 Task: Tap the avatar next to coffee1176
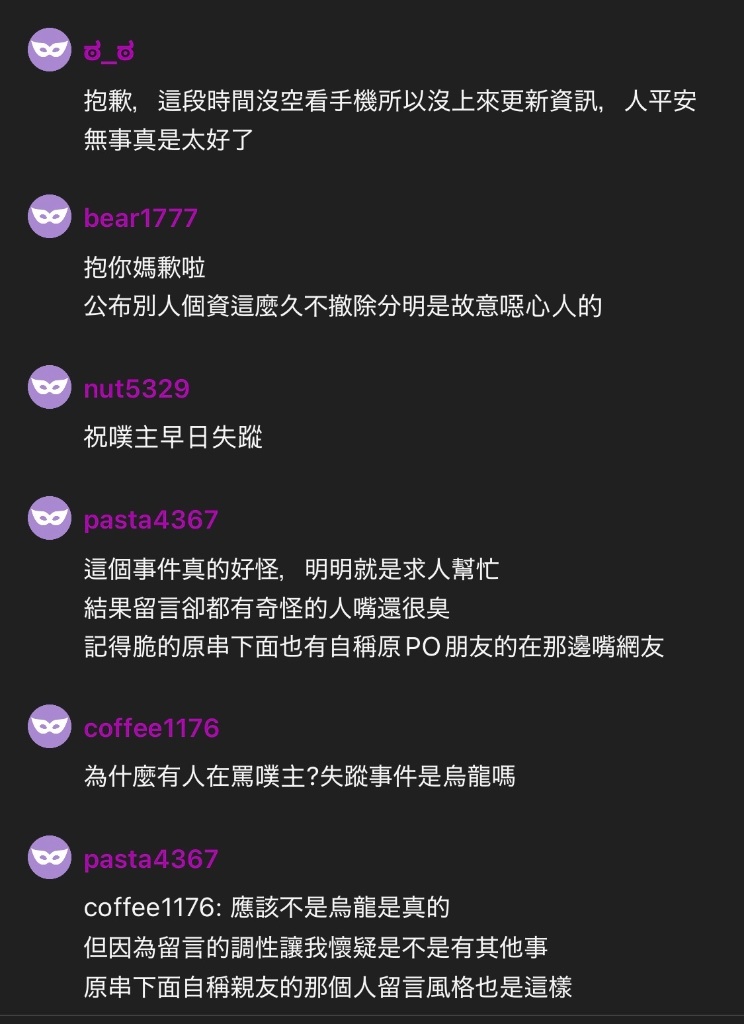(x=49, y=726)
